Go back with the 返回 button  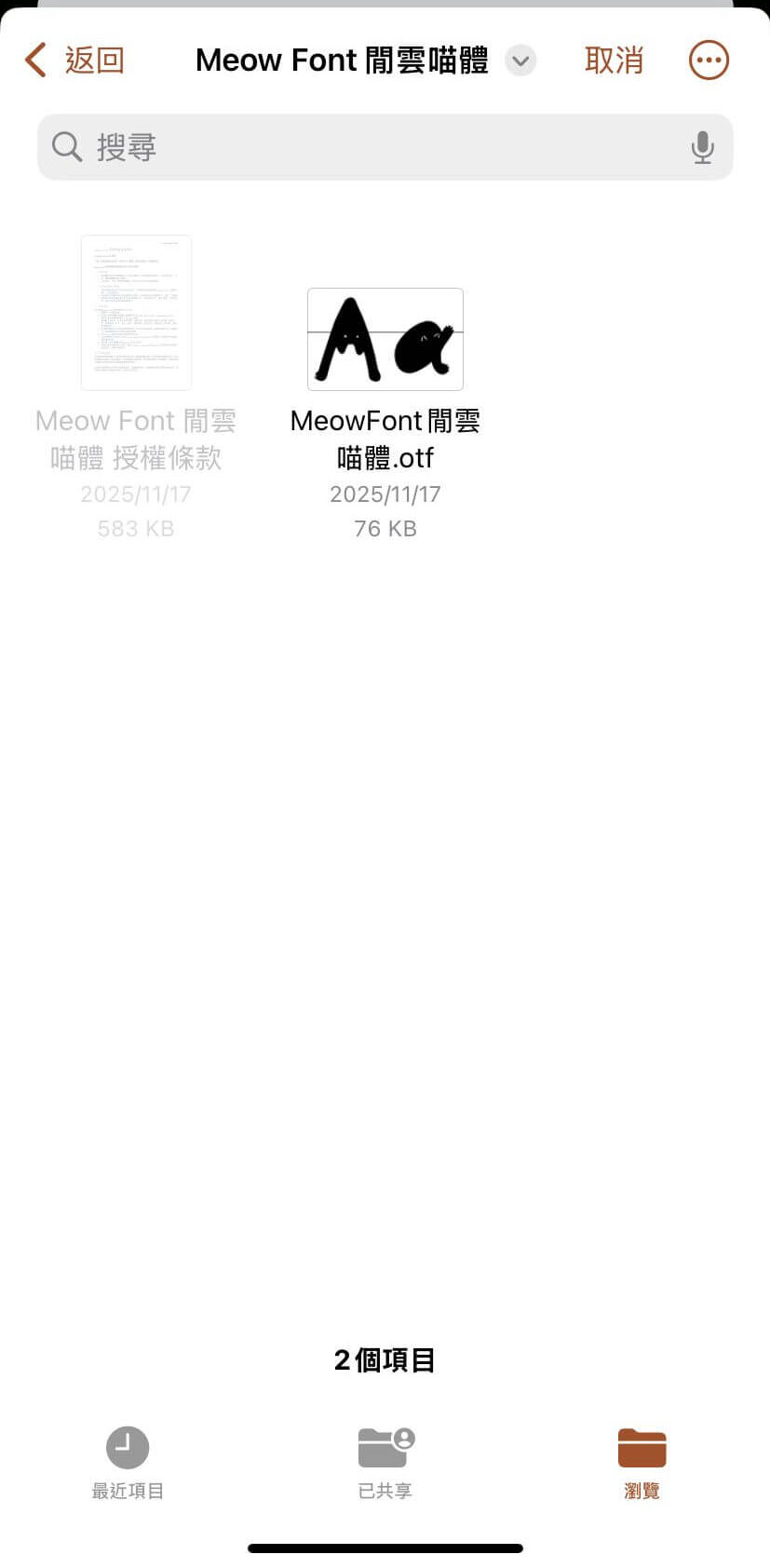click(x=74, y=61)
